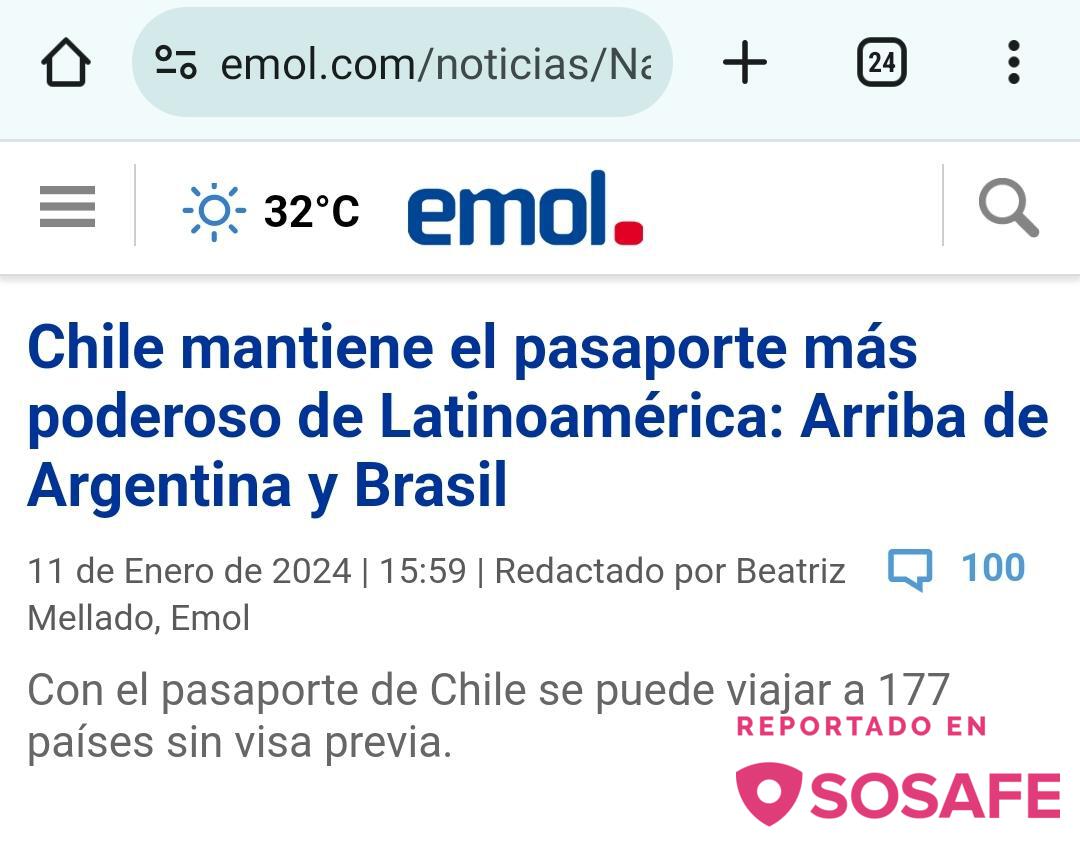Open a new browser tab

point(744,64)
